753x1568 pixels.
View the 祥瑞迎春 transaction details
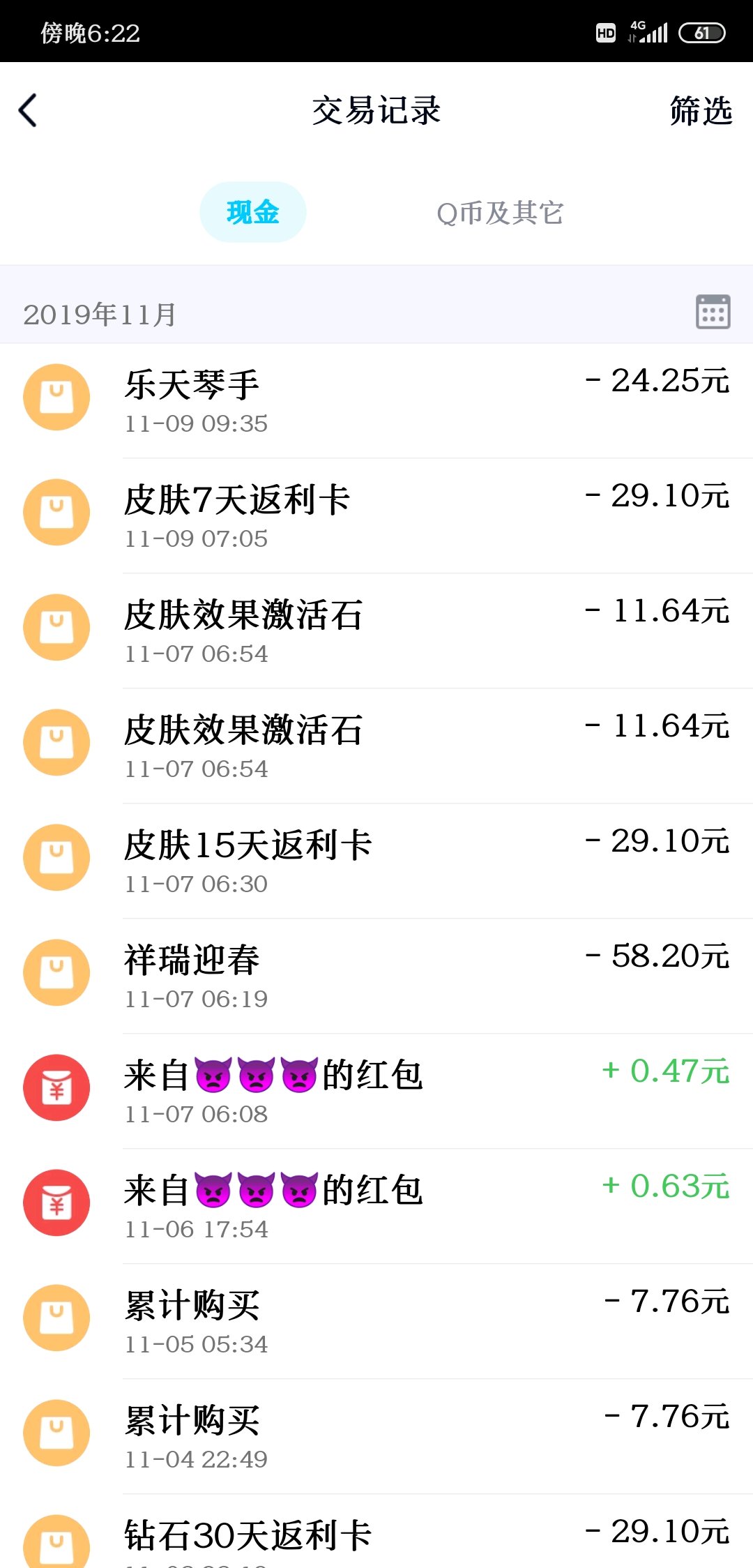[376, 976]
